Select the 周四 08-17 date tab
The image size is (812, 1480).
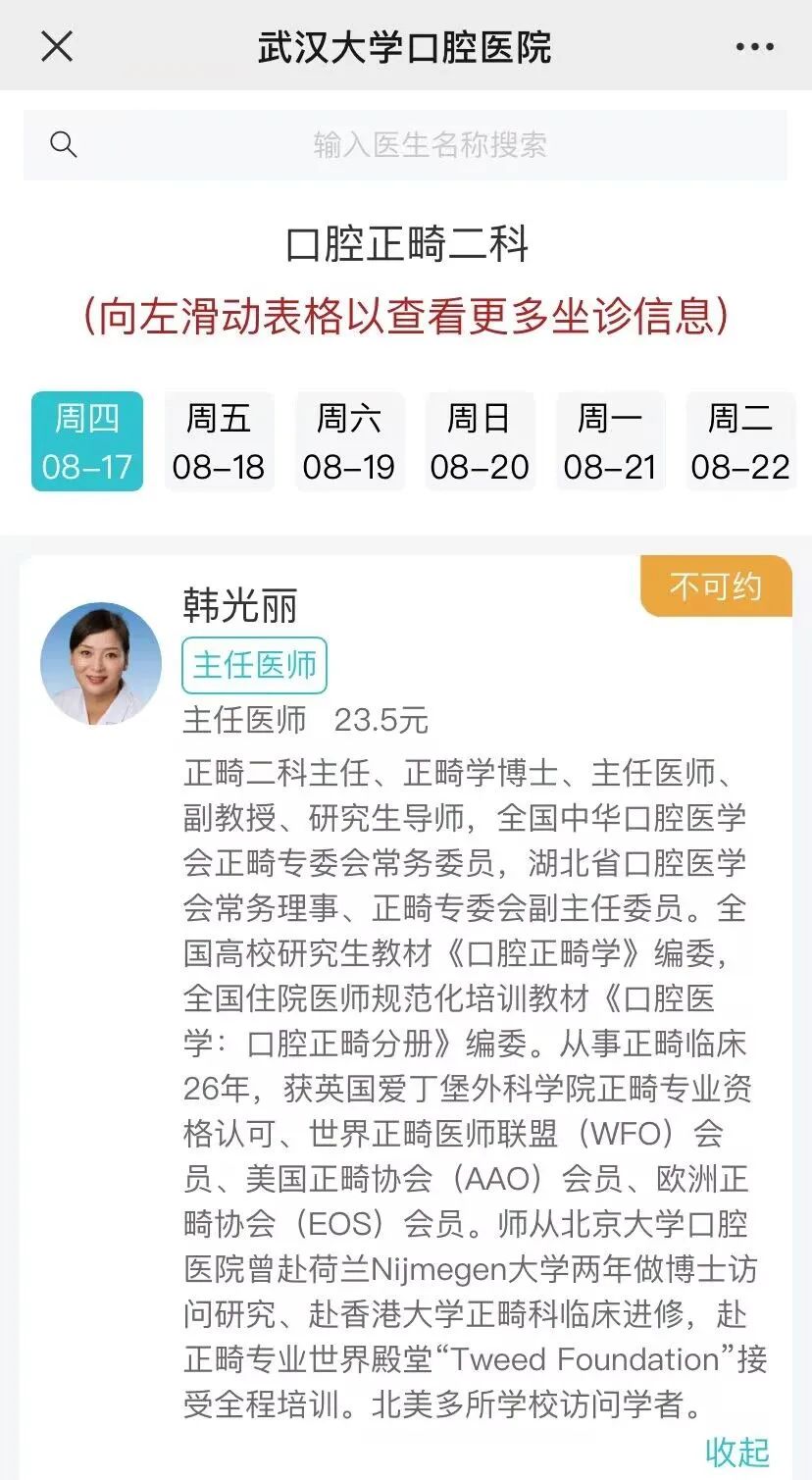87,441
